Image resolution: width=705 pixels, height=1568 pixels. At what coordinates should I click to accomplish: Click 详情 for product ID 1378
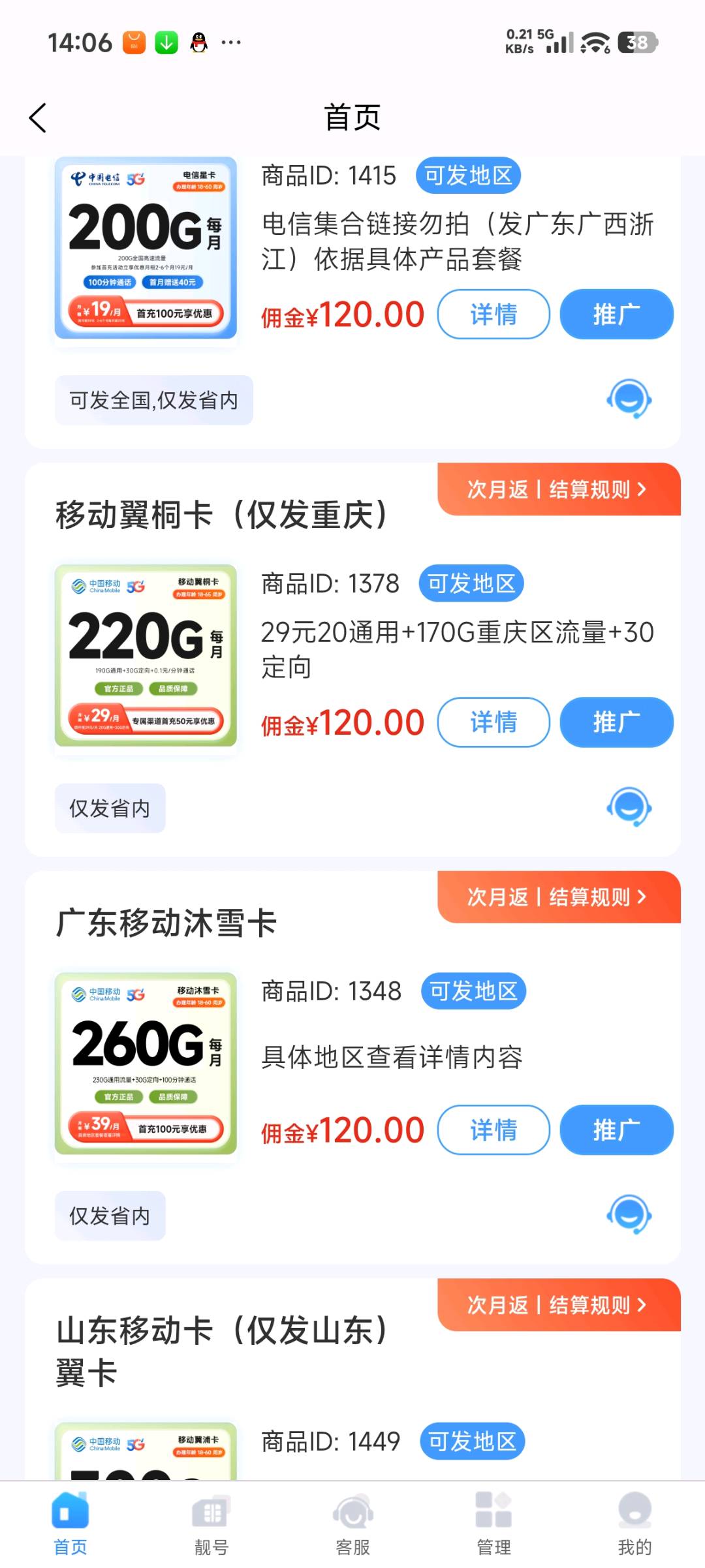tap(493, 722)
